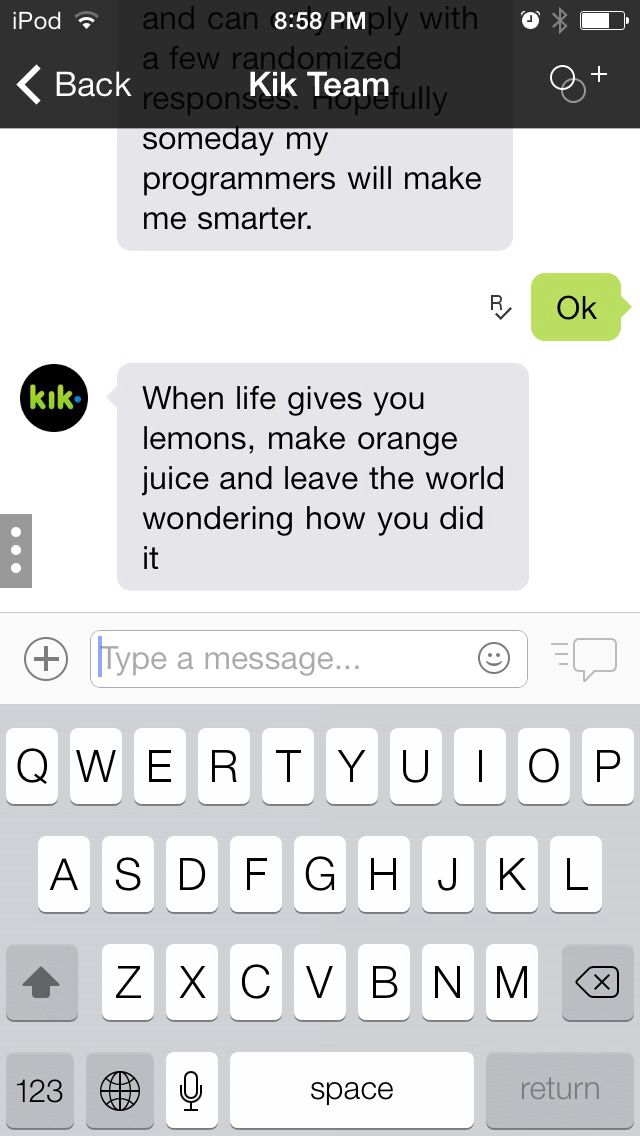Open the three-dot side panel handle

(x=15, y=551)
